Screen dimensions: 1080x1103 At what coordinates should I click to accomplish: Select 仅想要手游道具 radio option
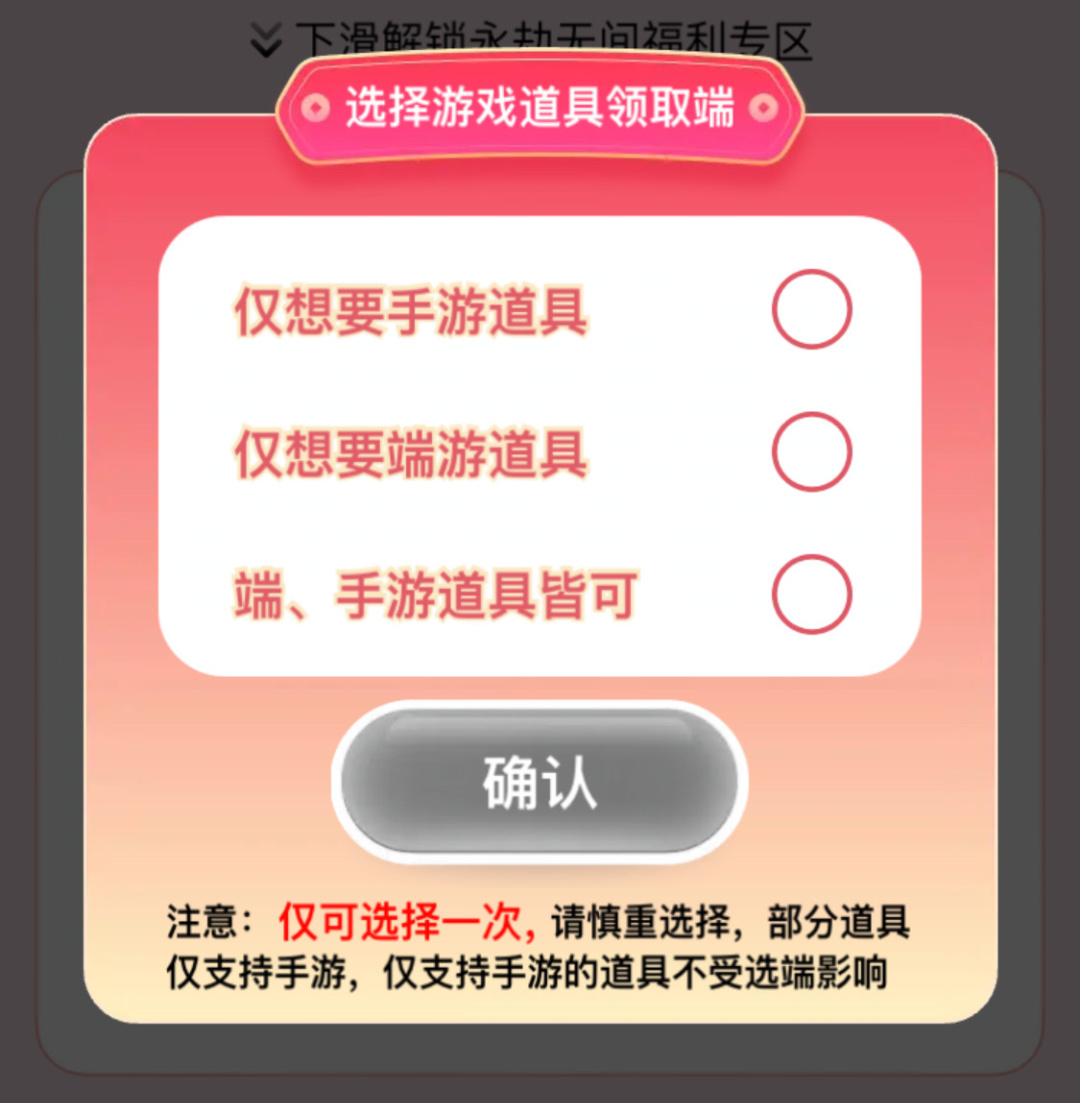click(x=811, y=309)
